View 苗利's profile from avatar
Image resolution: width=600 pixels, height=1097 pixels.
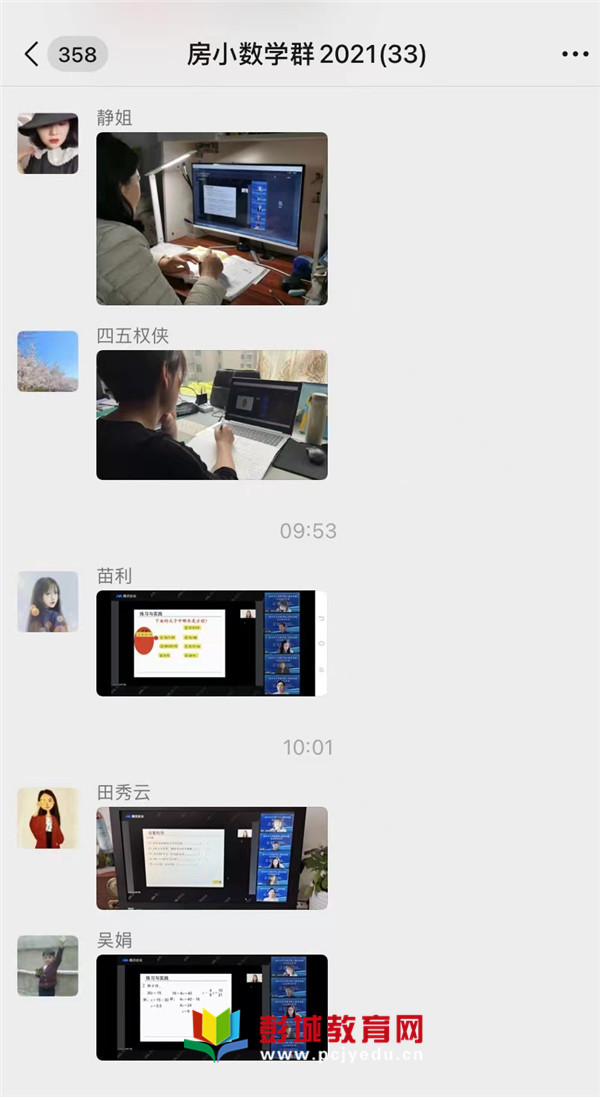click(x=47, y=601)
